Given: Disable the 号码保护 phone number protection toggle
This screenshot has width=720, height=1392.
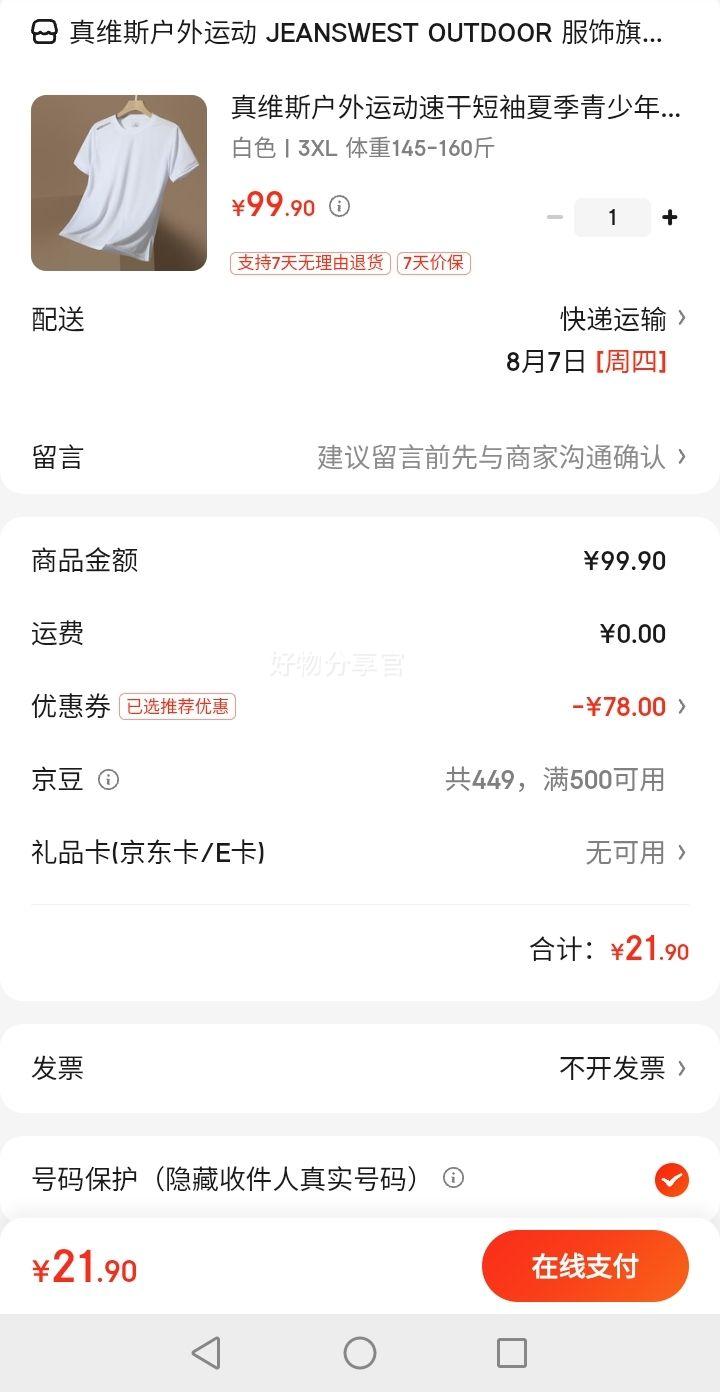Looking at the screenshot, I should [672, 1180].
